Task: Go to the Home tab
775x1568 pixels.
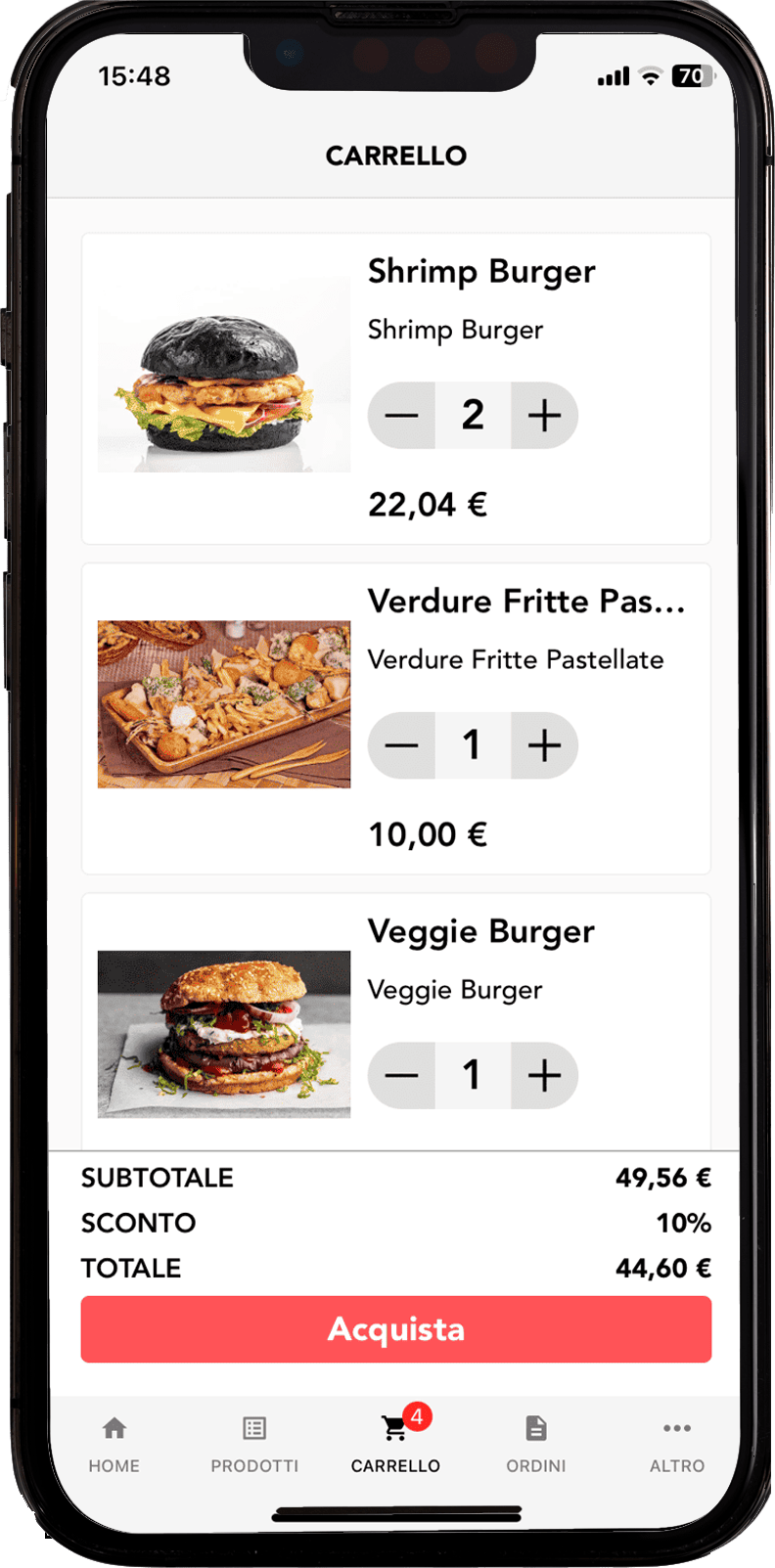Action: coord(114,1443)
